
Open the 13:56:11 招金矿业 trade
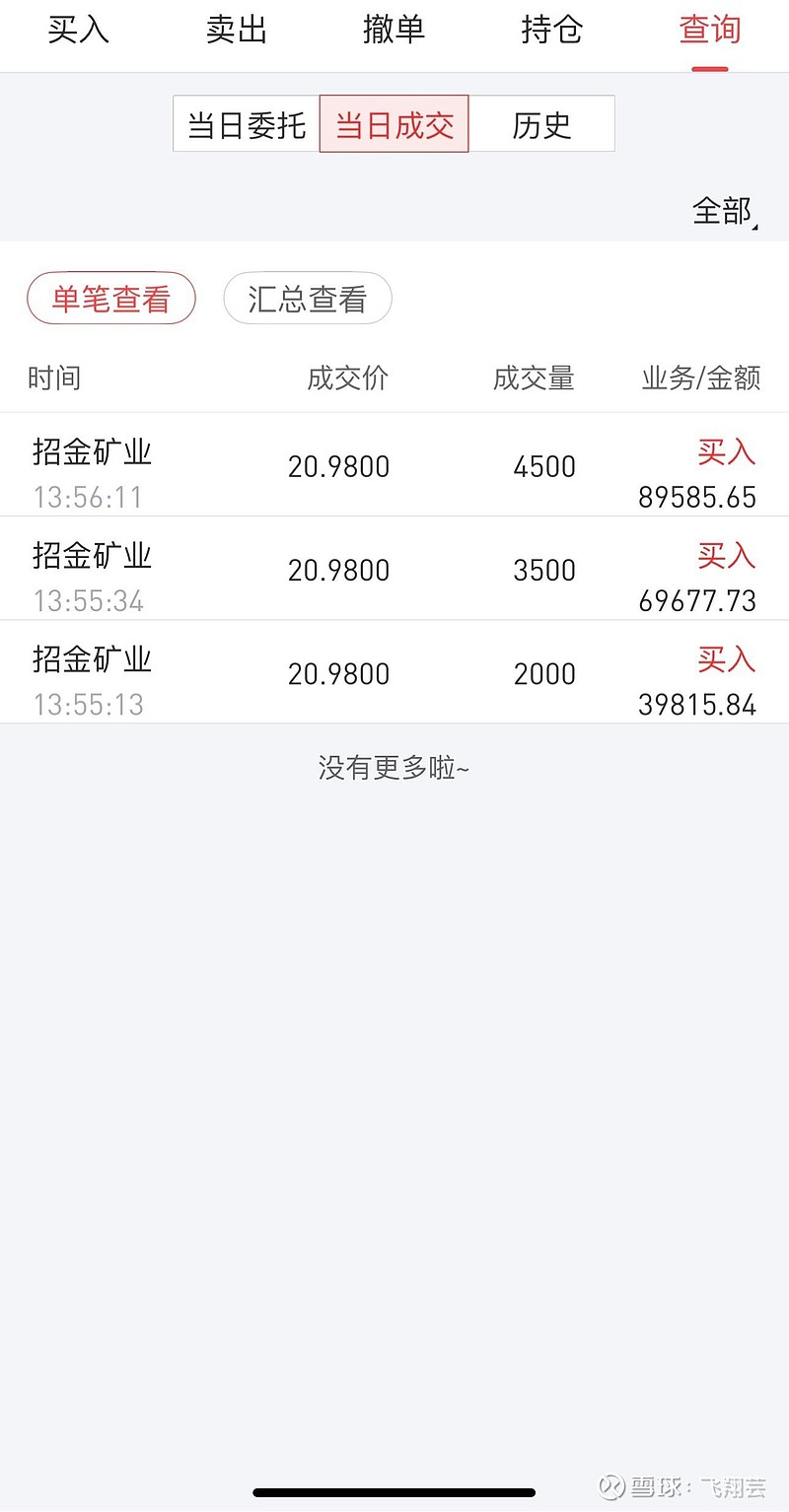[x=394, y=465]
